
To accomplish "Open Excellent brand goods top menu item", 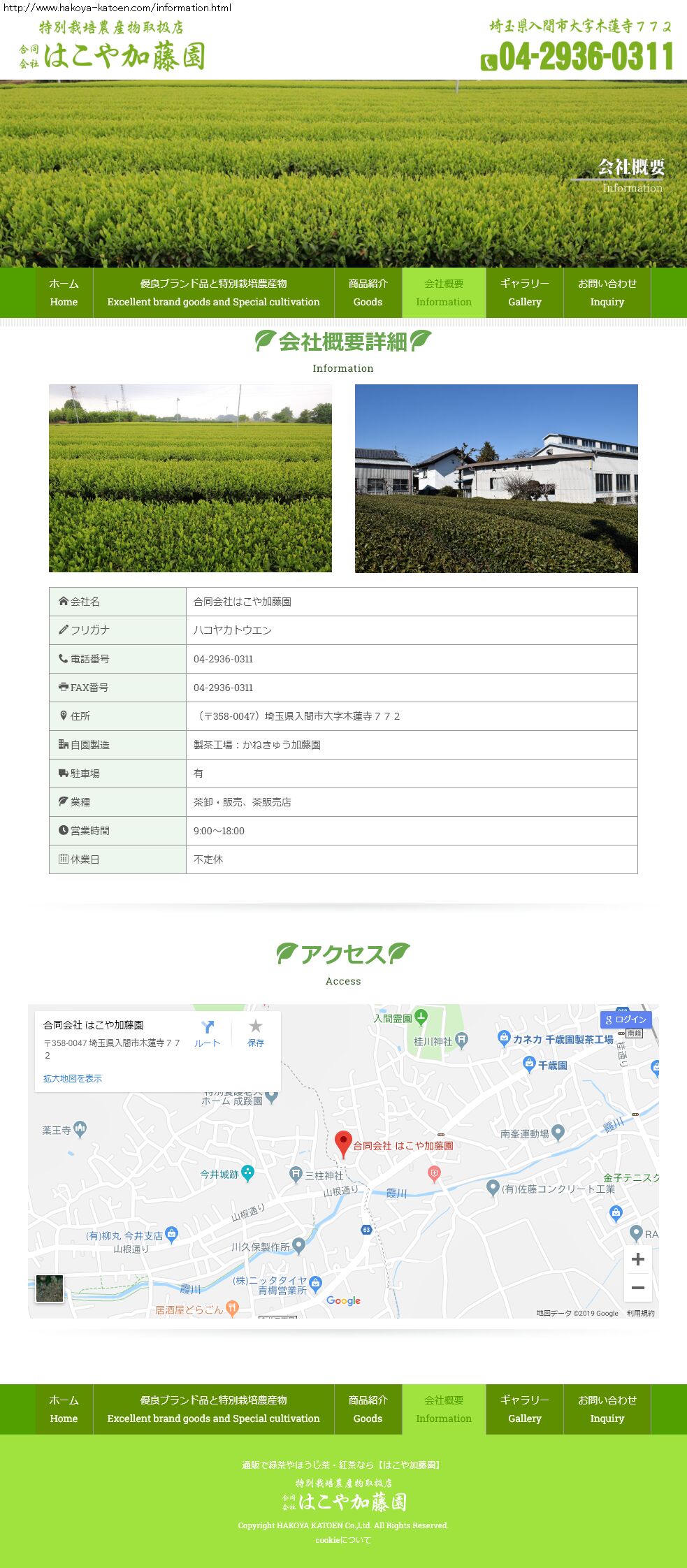I will point(213,293).
